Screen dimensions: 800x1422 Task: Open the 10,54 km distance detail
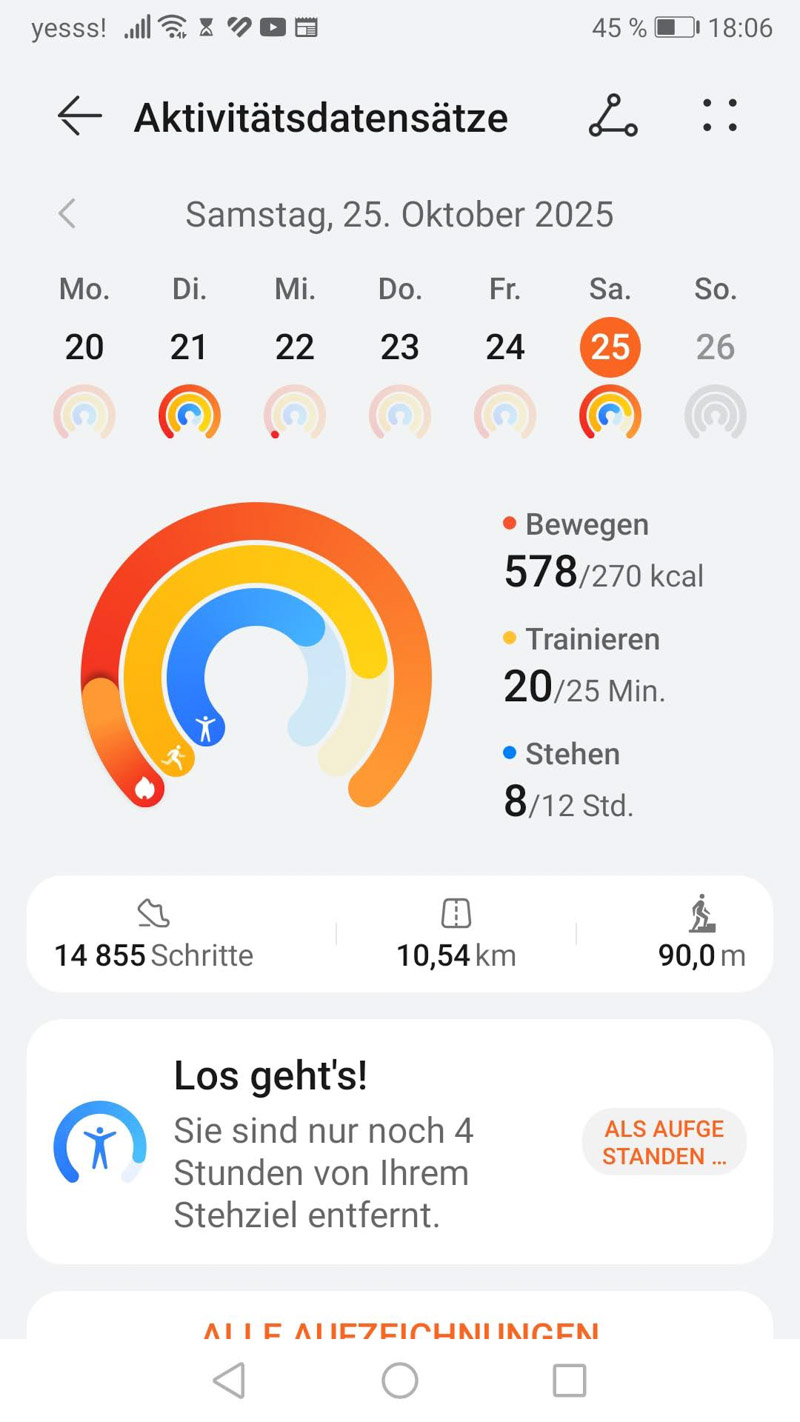coord(456,935)
